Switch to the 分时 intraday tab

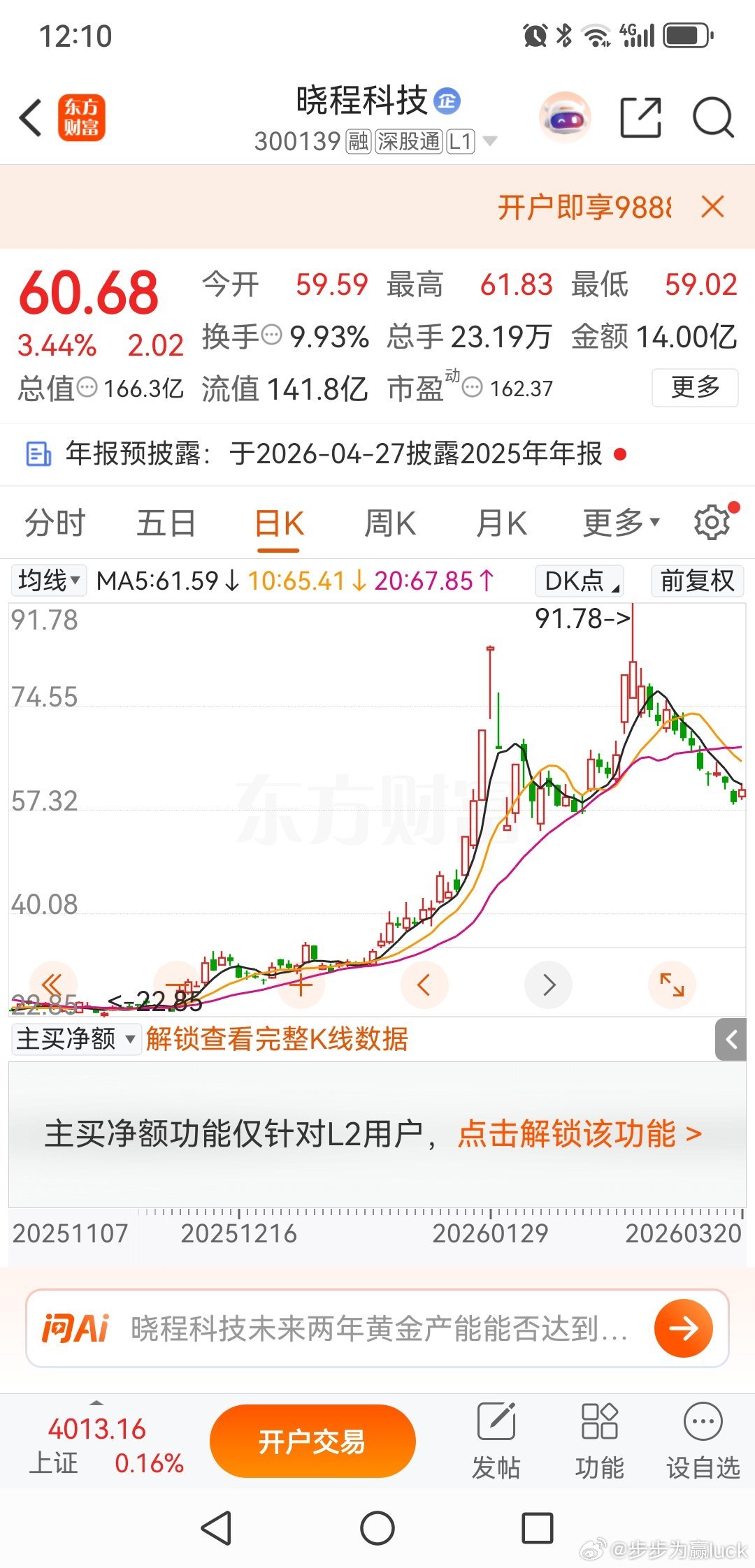[x=55, y=521]
